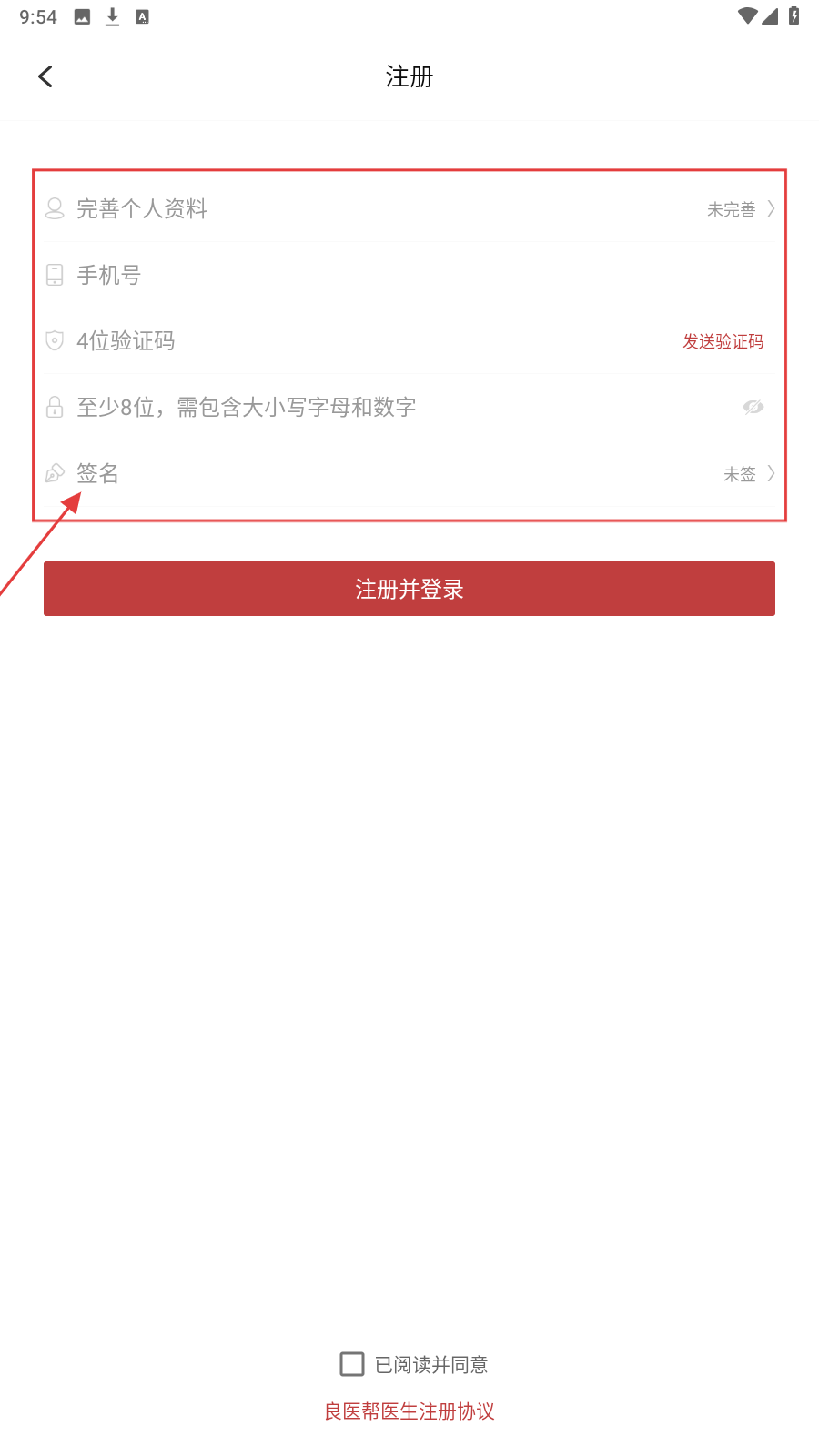Check the 已阅读并同意 checkbox
The height and width of the screenshot is (1456, 819).
point(352,1363)
